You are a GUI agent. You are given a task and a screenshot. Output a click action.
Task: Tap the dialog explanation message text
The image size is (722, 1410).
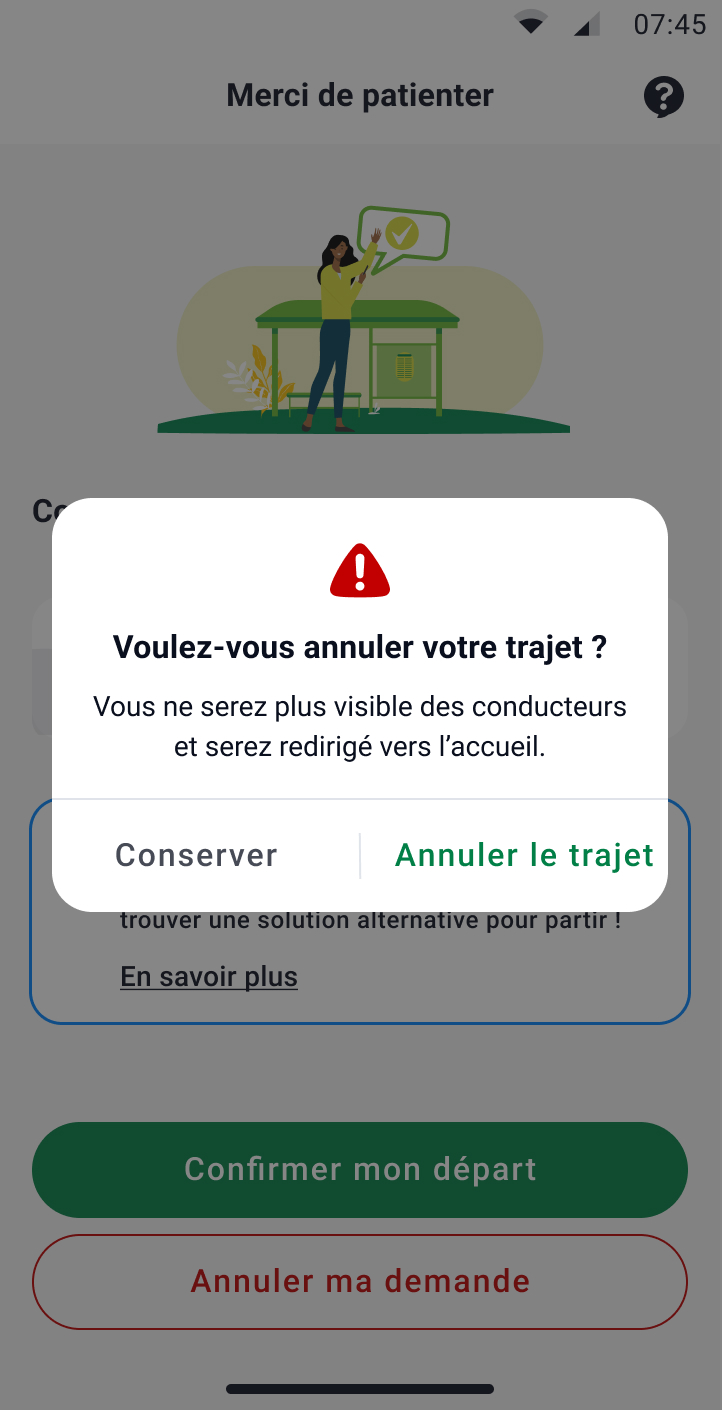[360, 725]
